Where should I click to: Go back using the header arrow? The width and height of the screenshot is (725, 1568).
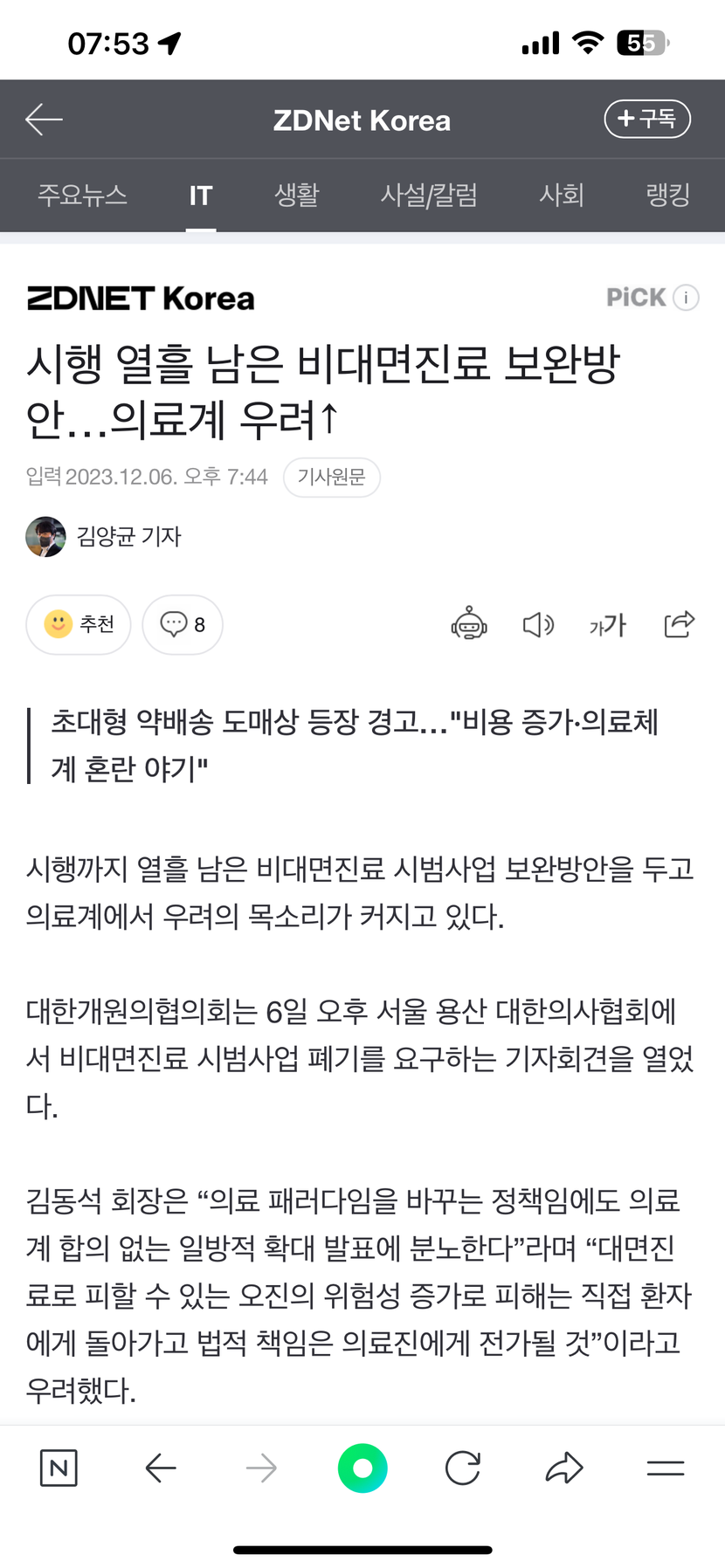pyautogui.click(x=44, y=120)
